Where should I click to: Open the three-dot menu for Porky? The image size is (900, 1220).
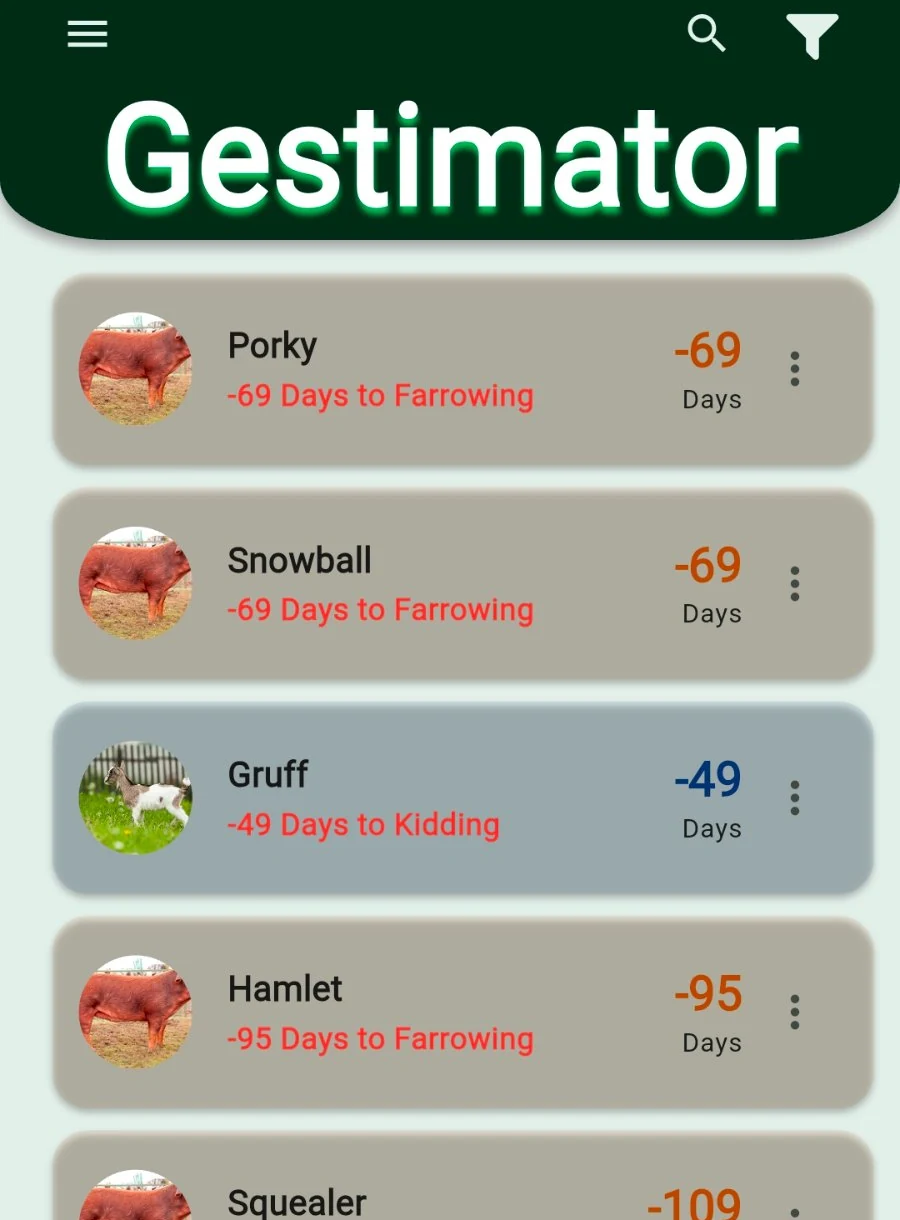tap(794, 369)
